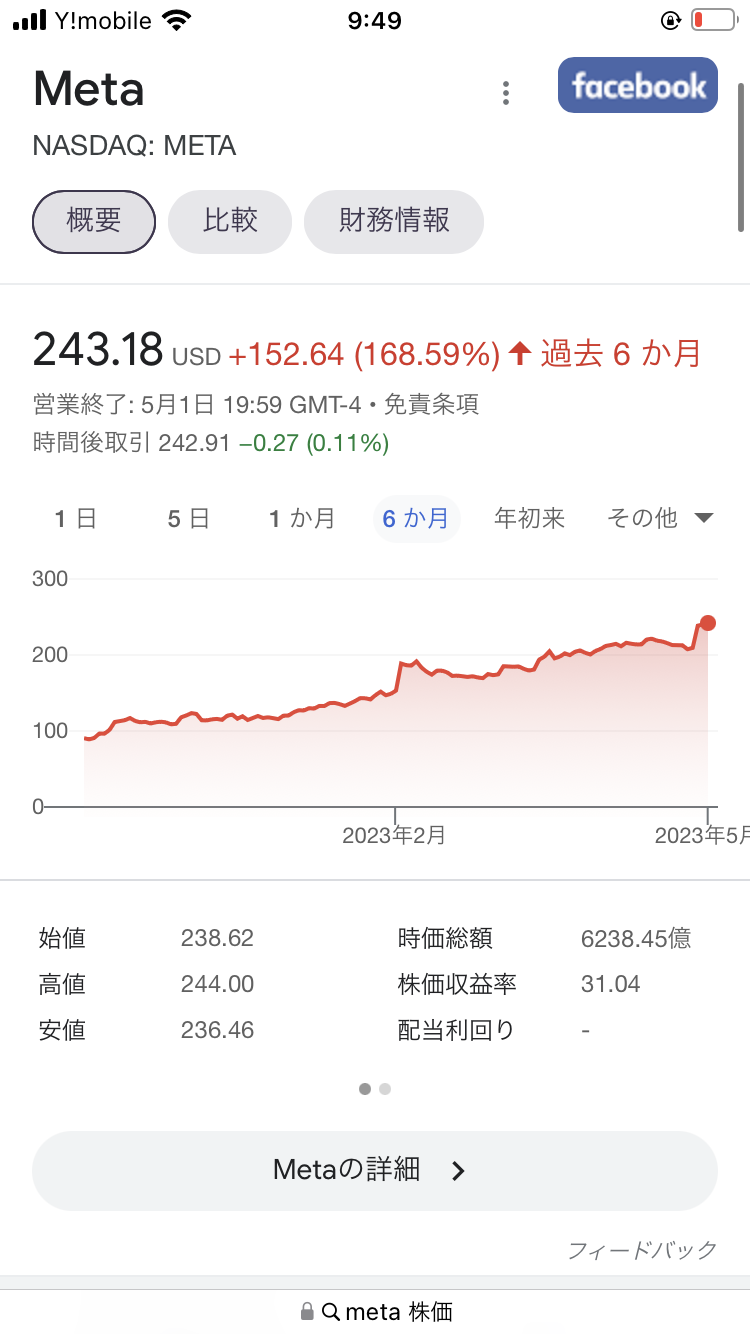The height and width of the screenshot is (1334, 750).
Task: Open the three-dot overflow menu
Action: tap(506, 93)
